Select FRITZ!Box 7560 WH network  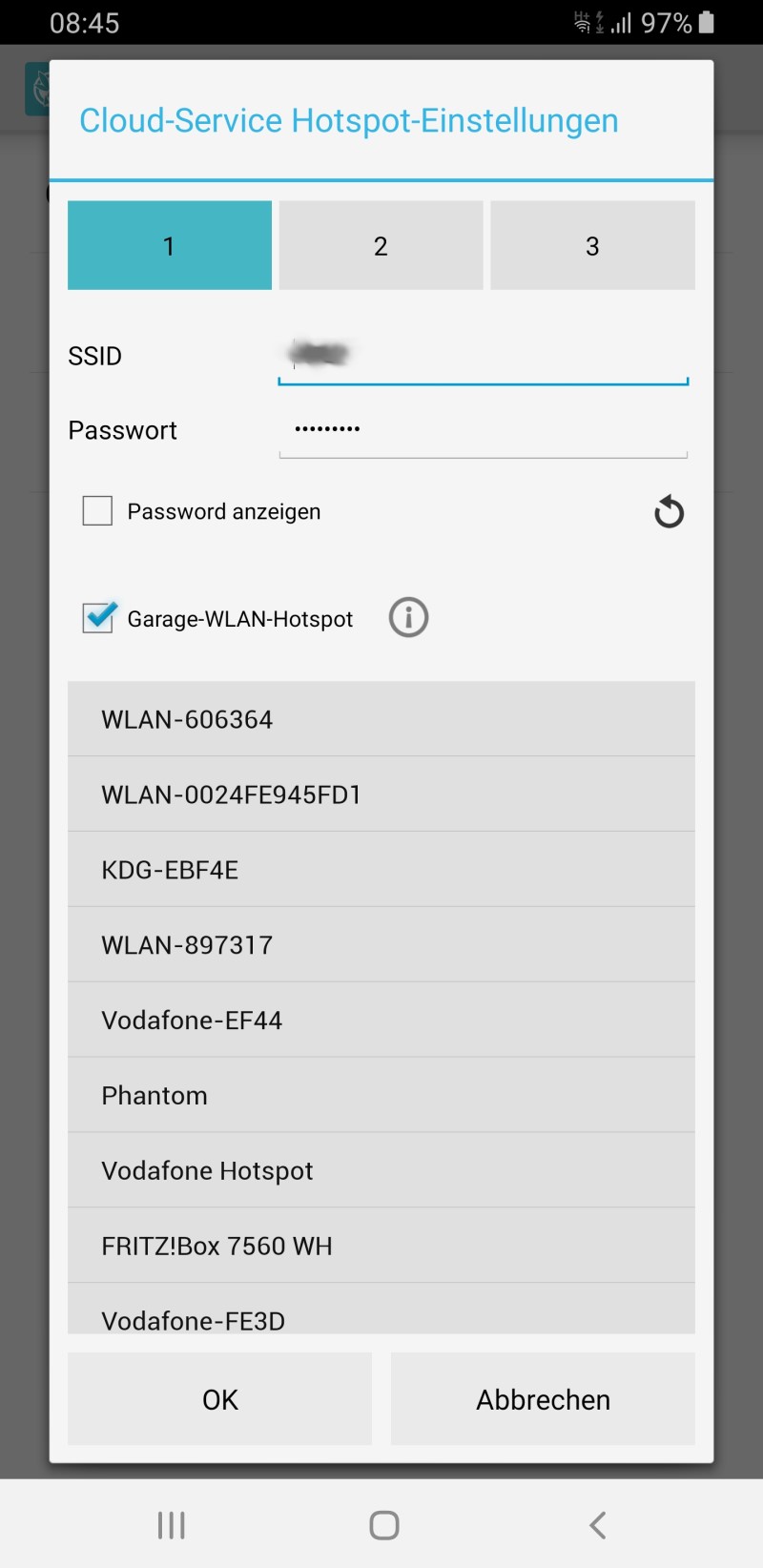381,1246
